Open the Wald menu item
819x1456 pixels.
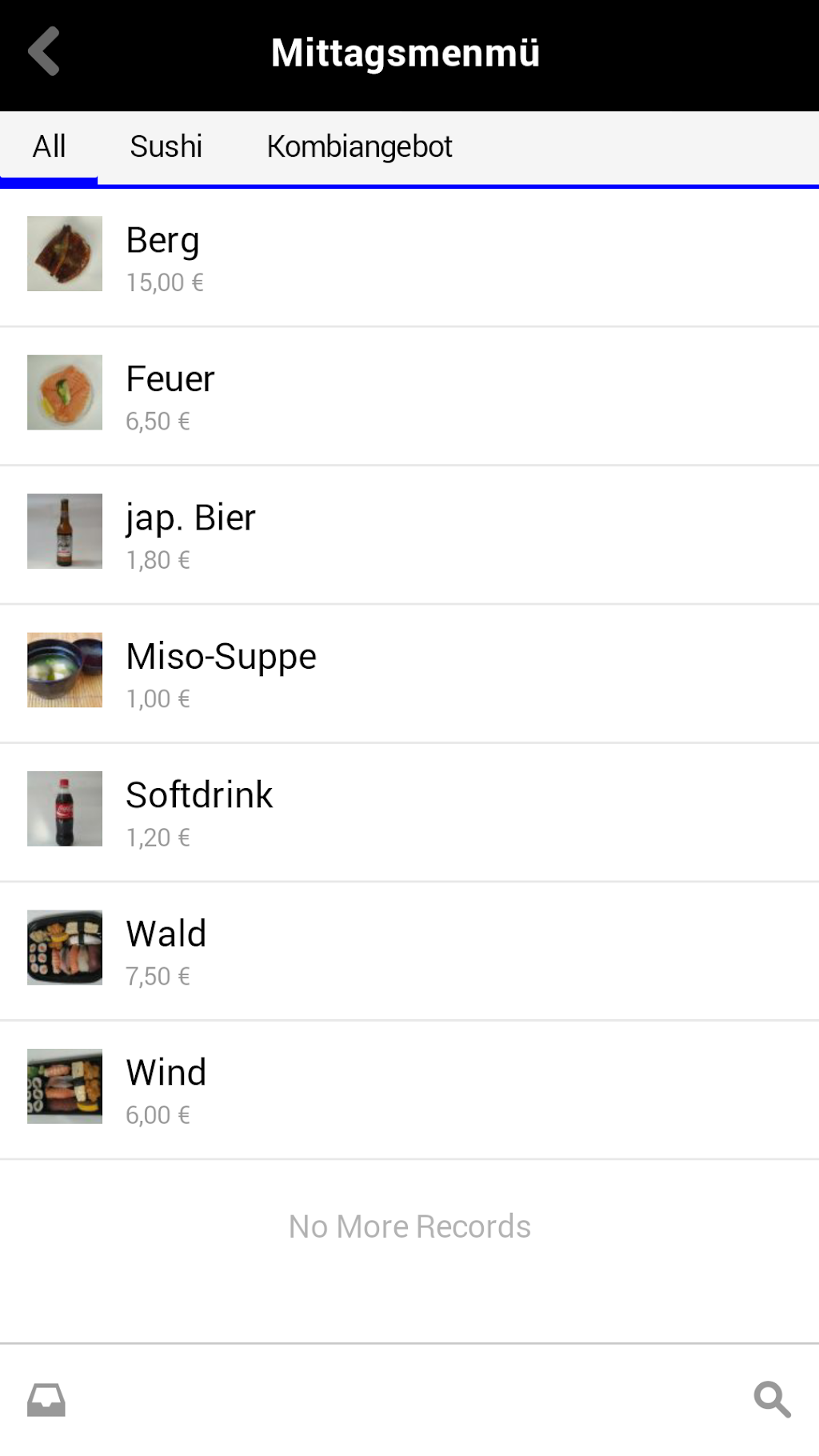coord(409,950)
